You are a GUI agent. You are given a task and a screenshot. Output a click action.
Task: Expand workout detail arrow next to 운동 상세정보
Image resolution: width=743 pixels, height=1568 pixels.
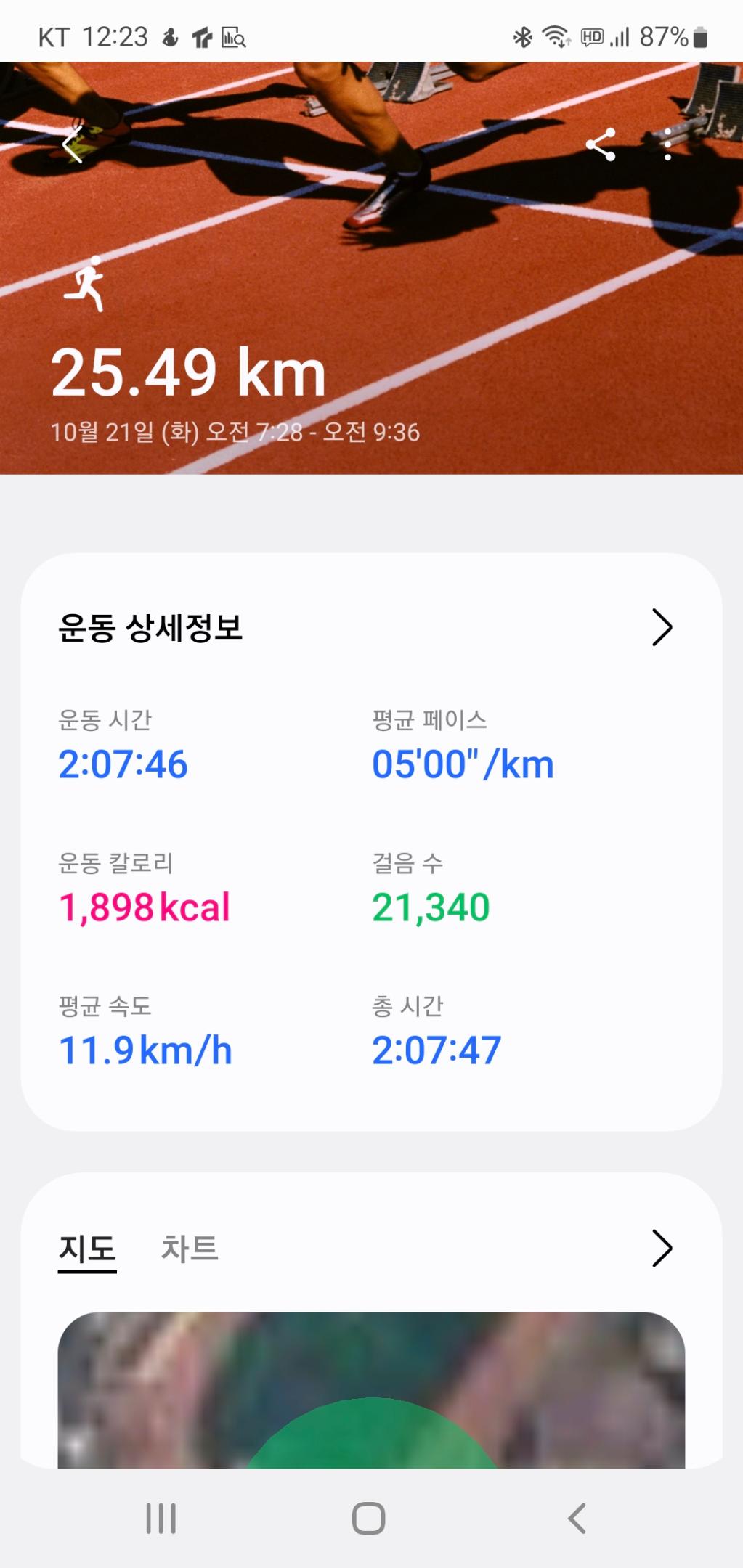tap(661, 629)
